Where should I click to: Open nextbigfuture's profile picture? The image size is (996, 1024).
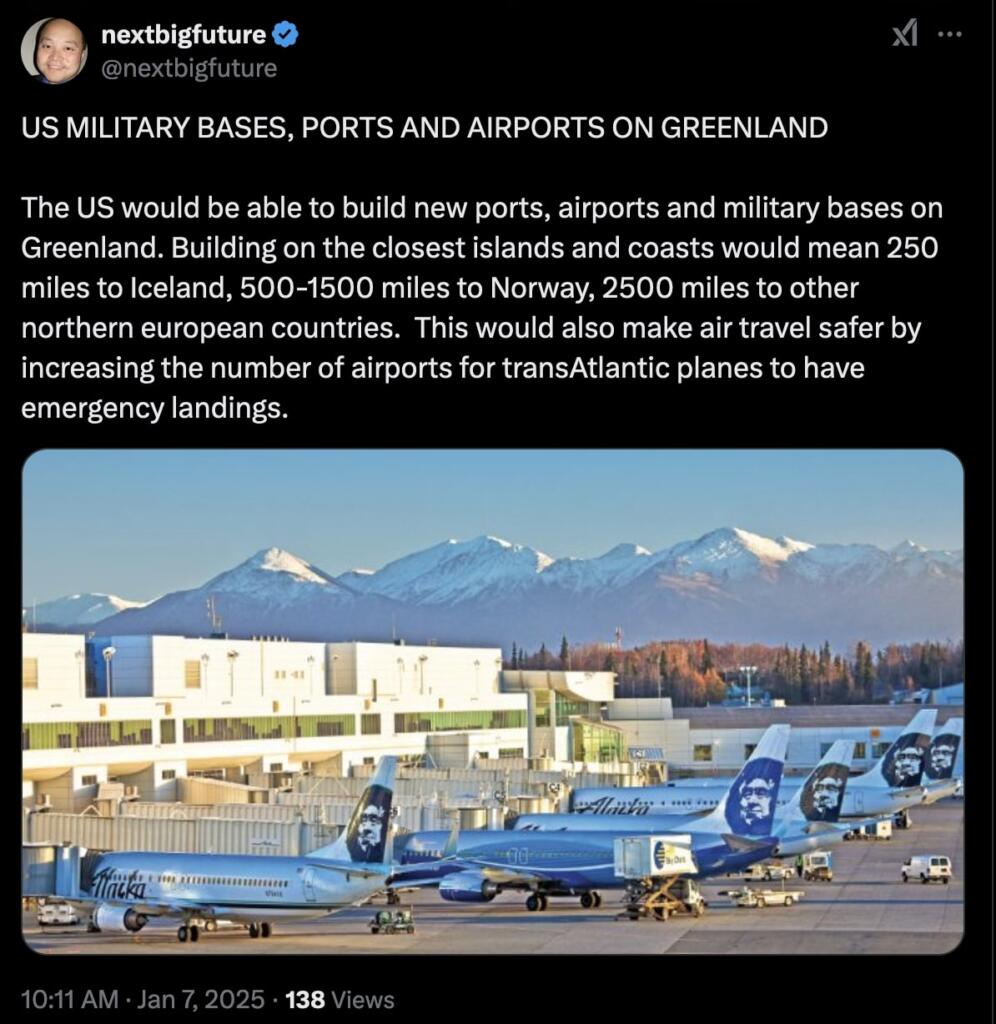click(x=53, y=50)
